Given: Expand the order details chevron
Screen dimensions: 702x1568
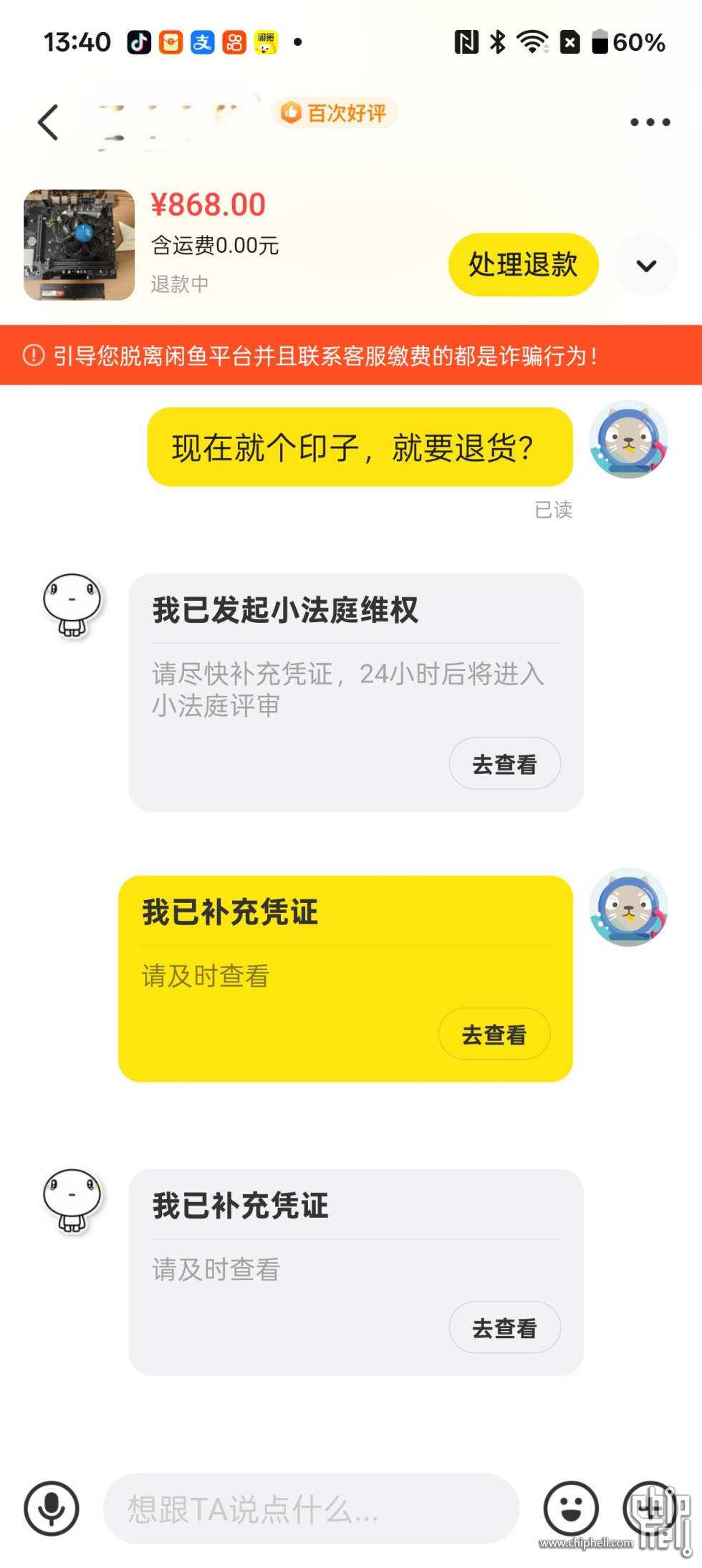Looking at the screenshot, I should (x=646, y=266).
